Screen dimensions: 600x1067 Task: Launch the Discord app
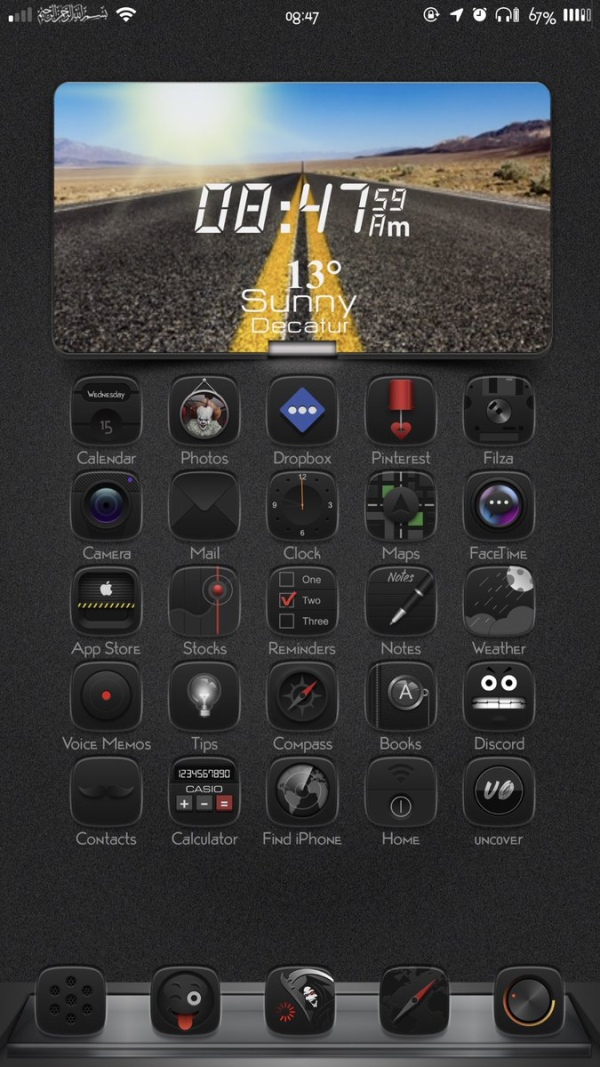tap(498, 696)
